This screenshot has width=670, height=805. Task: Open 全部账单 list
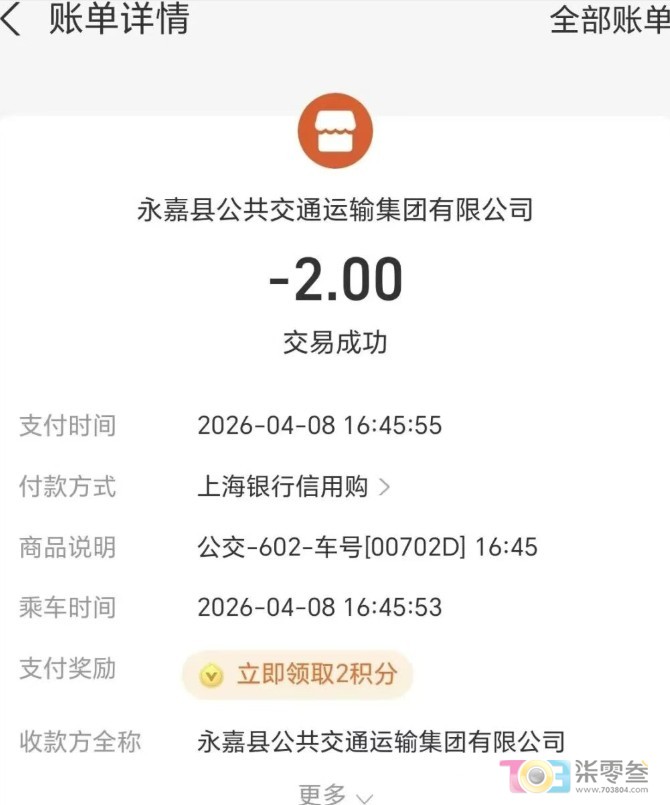tap(609, 20)
